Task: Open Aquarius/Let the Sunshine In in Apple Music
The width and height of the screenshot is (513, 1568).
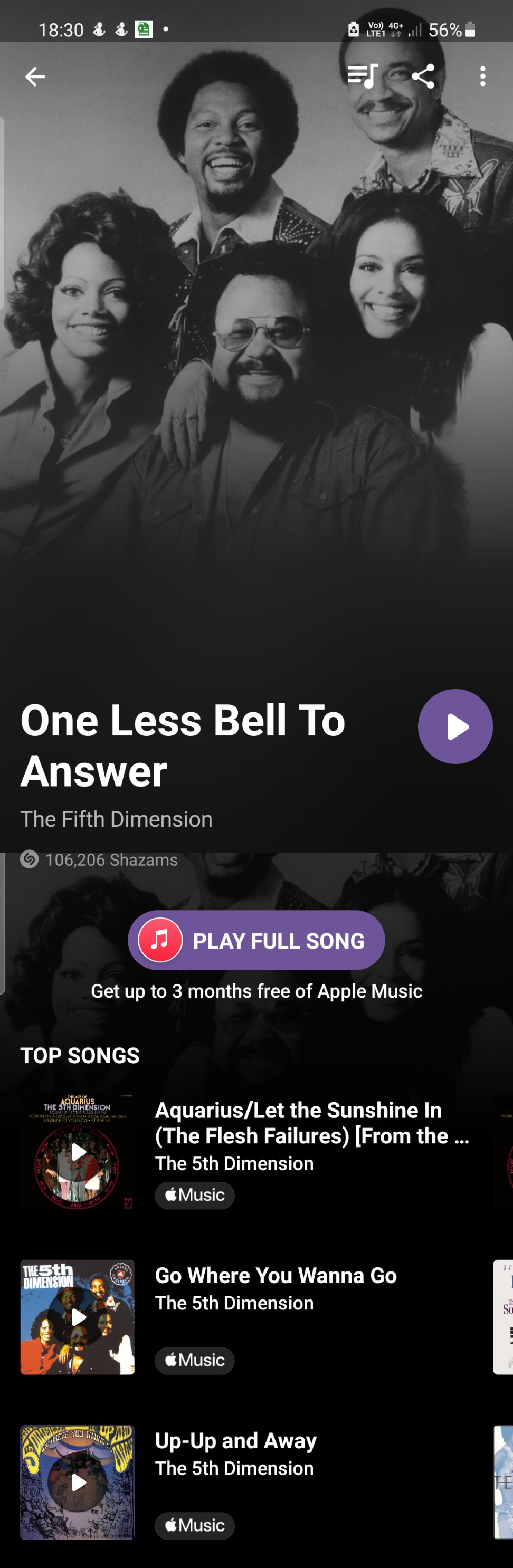Action: pyautogui.click(x=194, y=1195)
